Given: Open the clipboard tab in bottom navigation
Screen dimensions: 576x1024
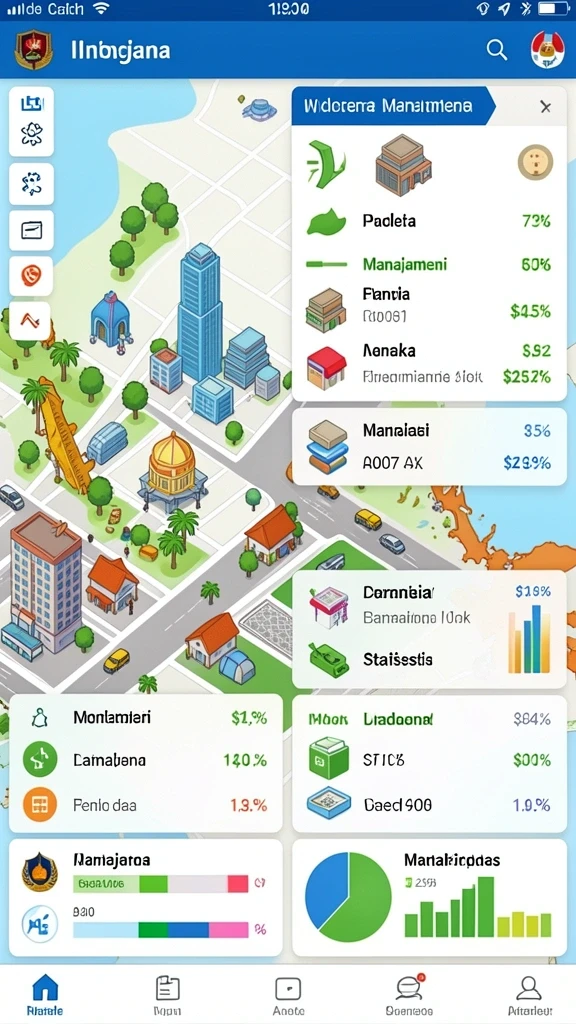Looking at the screenshot, I should click(x=167, y=995).
